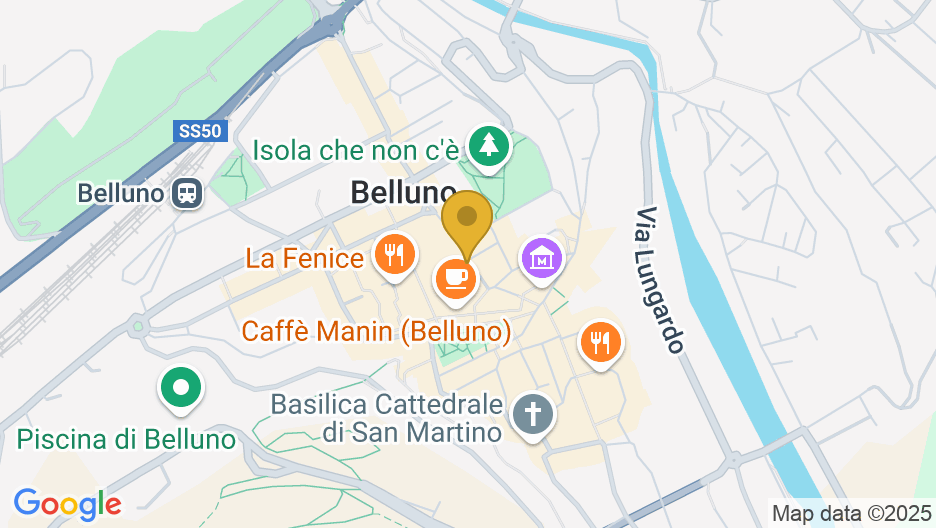The height and width of the screenshot is (528, 936).
Task: Tap the Piscina di Belluno marker
Action: pos(181,388)
